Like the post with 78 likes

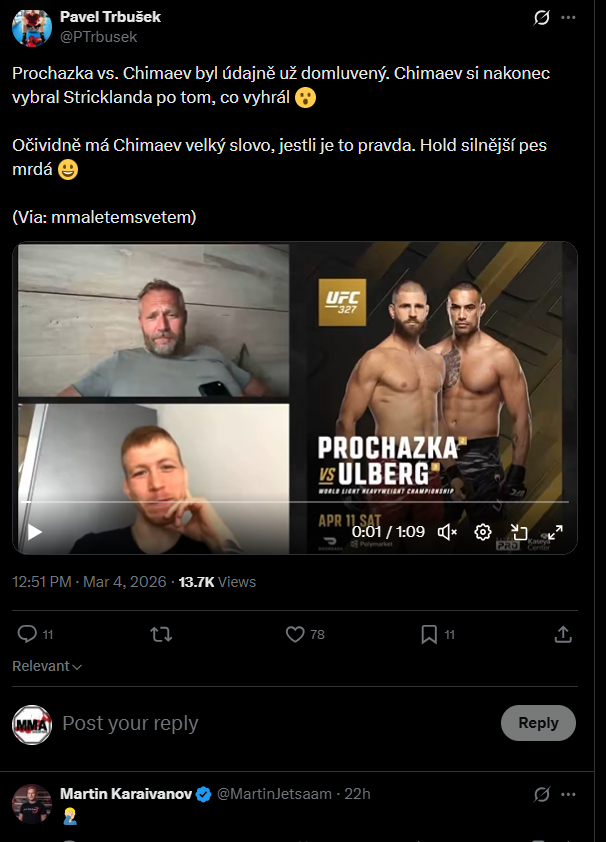[x=295, y=634]
